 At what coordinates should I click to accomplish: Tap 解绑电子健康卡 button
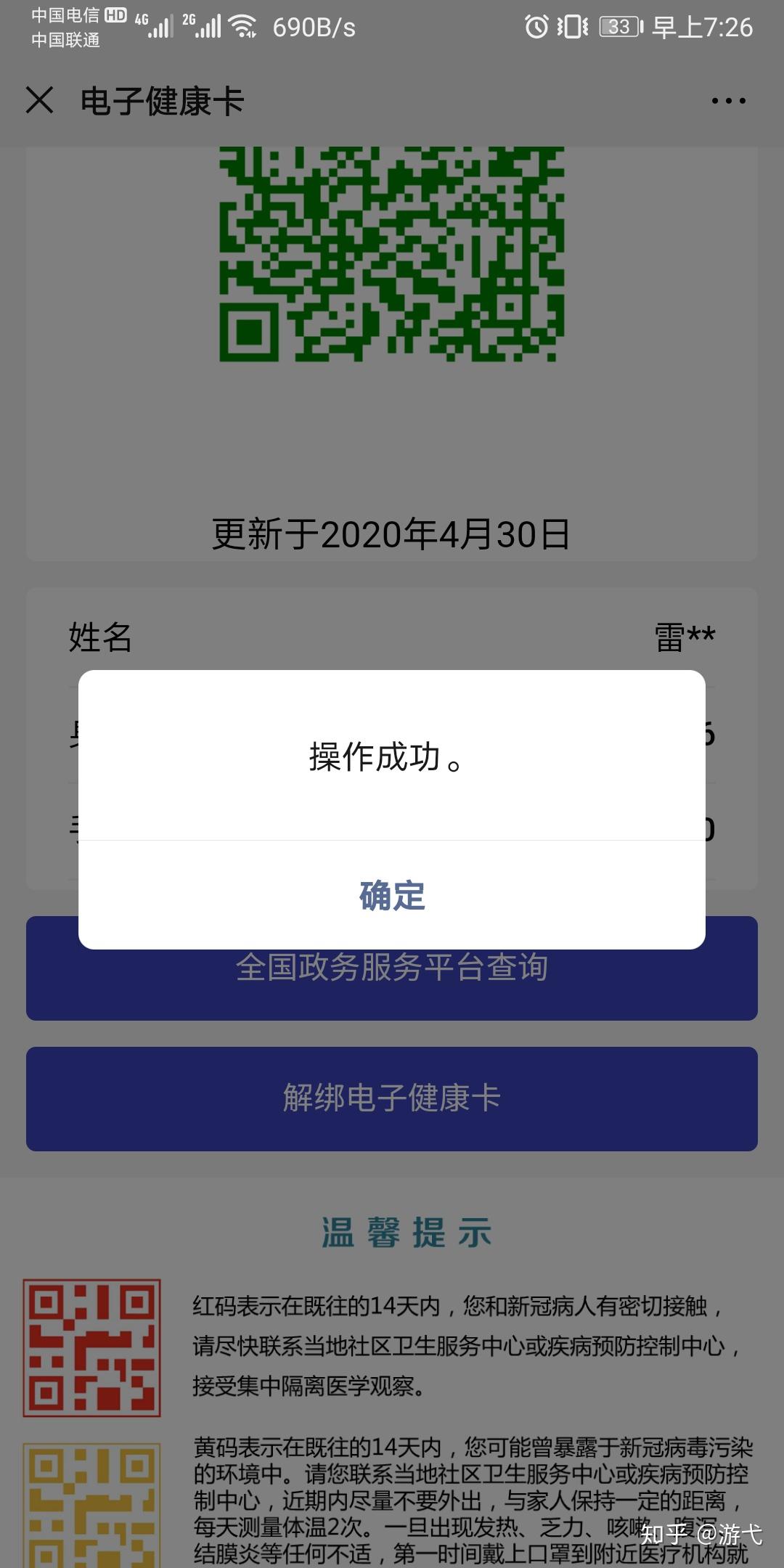pos(392,1098)
